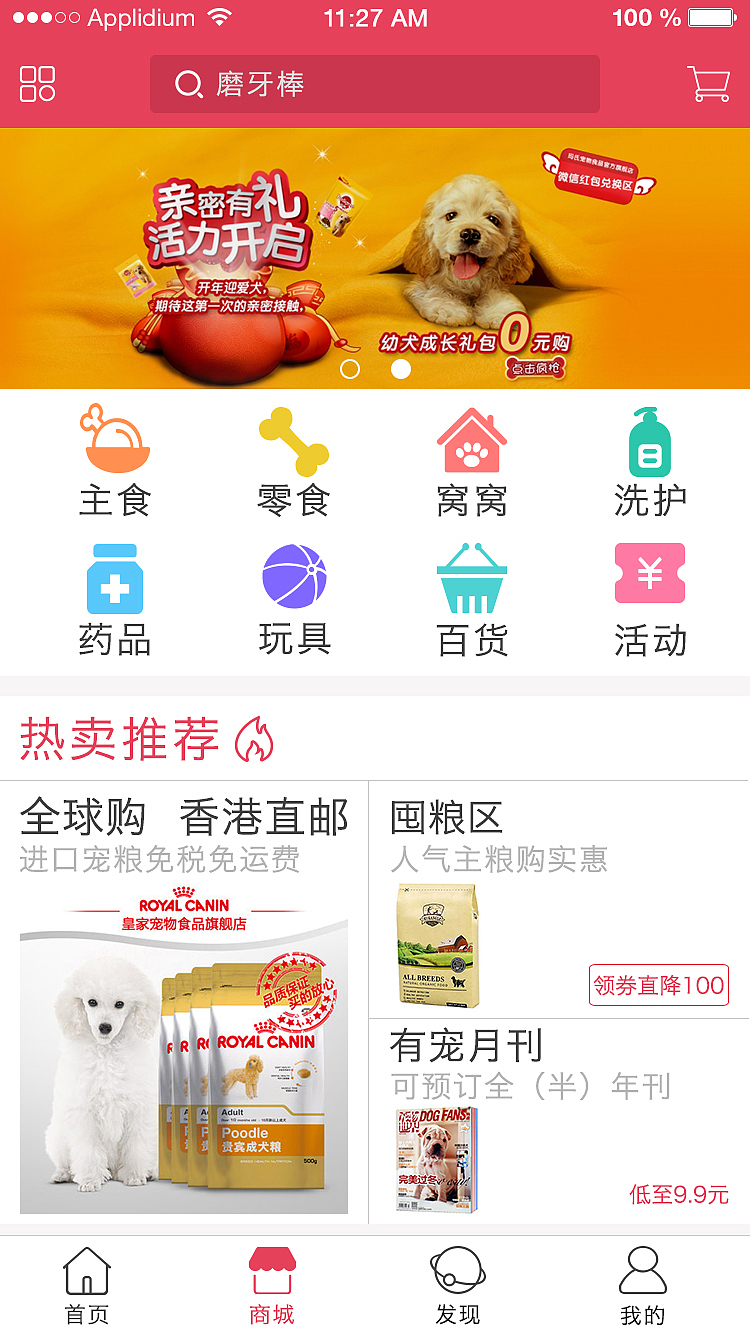
Task: Tap the grid menu in top left corner
Action: (x=37, y=84)
